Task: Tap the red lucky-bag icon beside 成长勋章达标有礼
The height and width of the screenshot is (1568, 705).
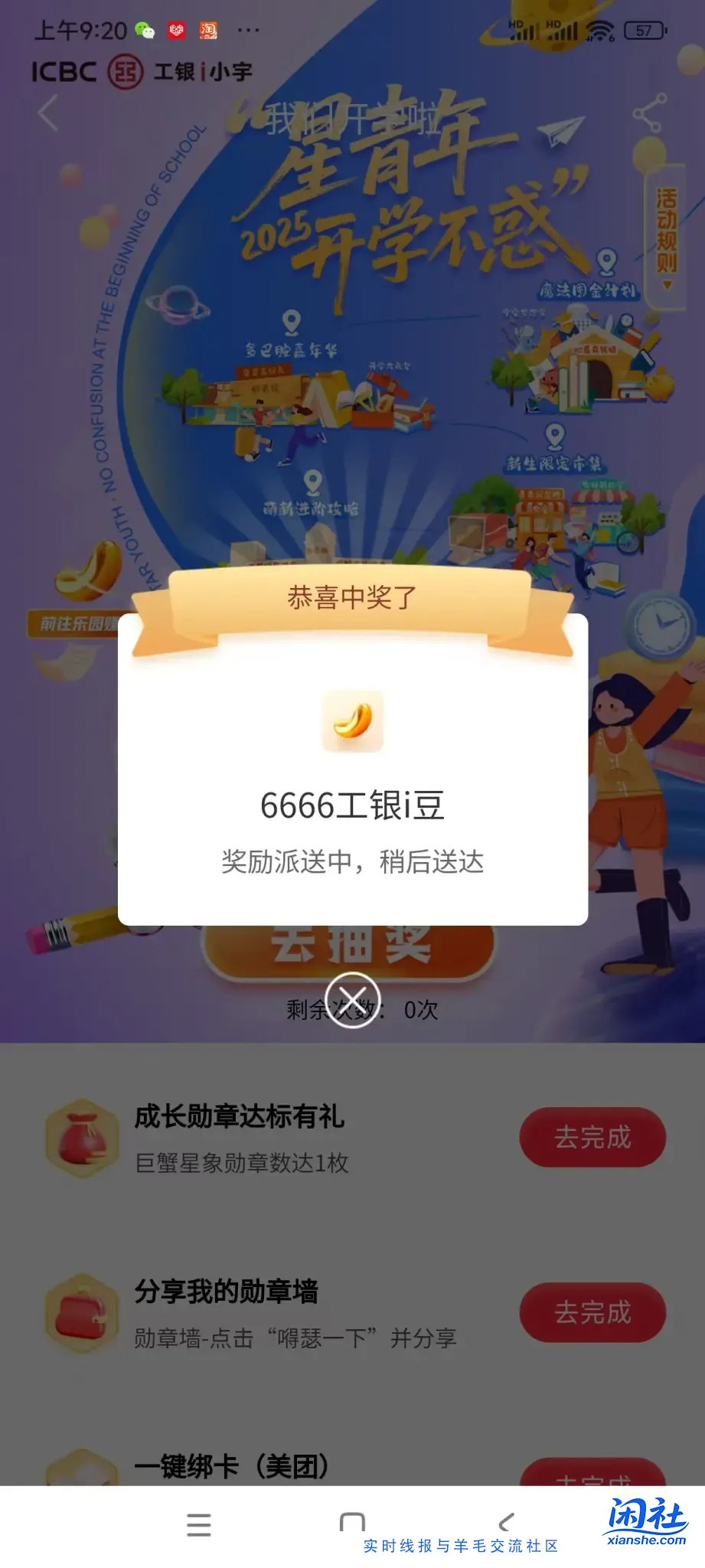Action: point(80,1138)
